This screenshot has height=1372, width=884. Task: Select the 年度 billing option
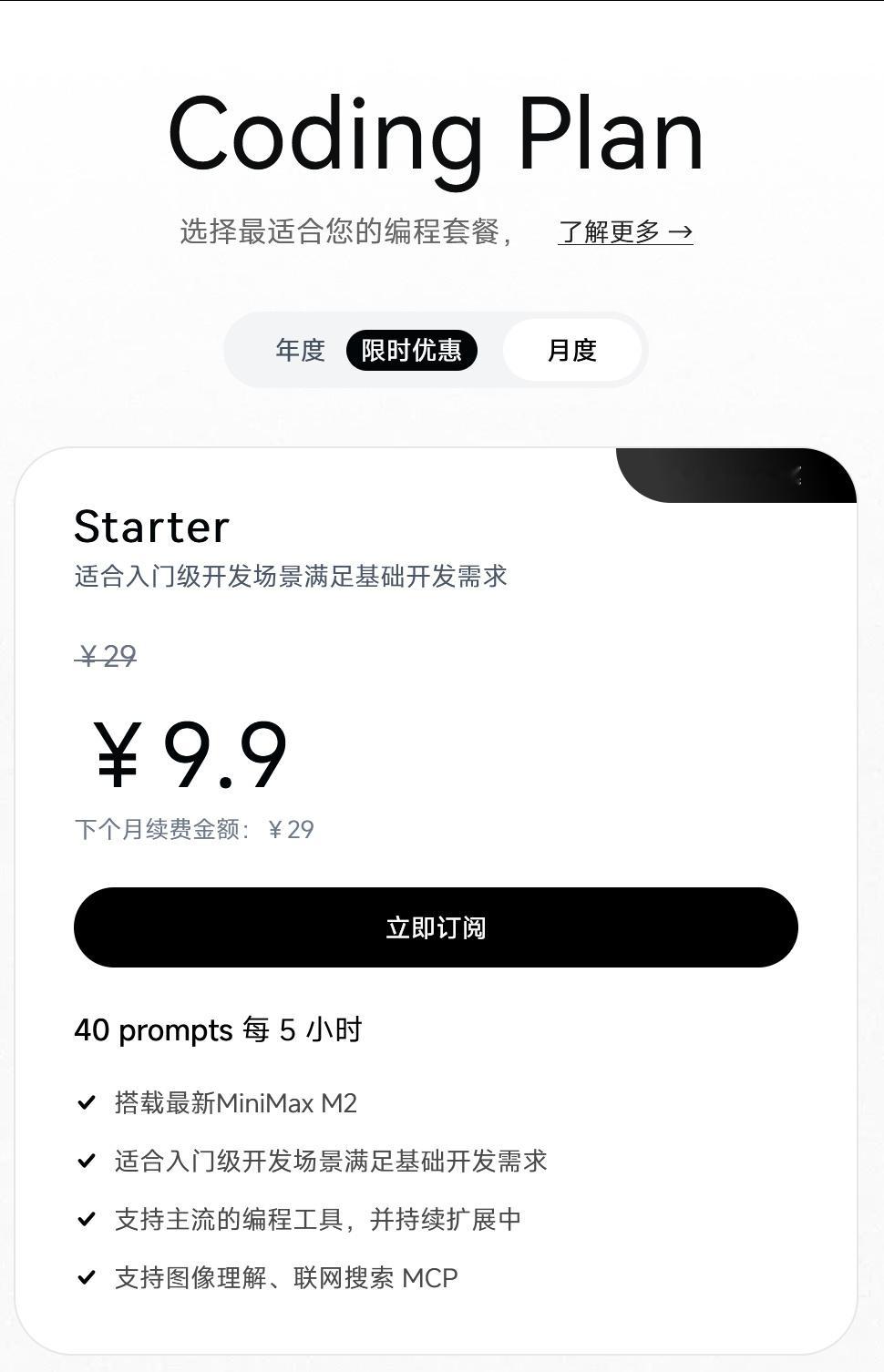pyautogui.click(x=301, y=350)
